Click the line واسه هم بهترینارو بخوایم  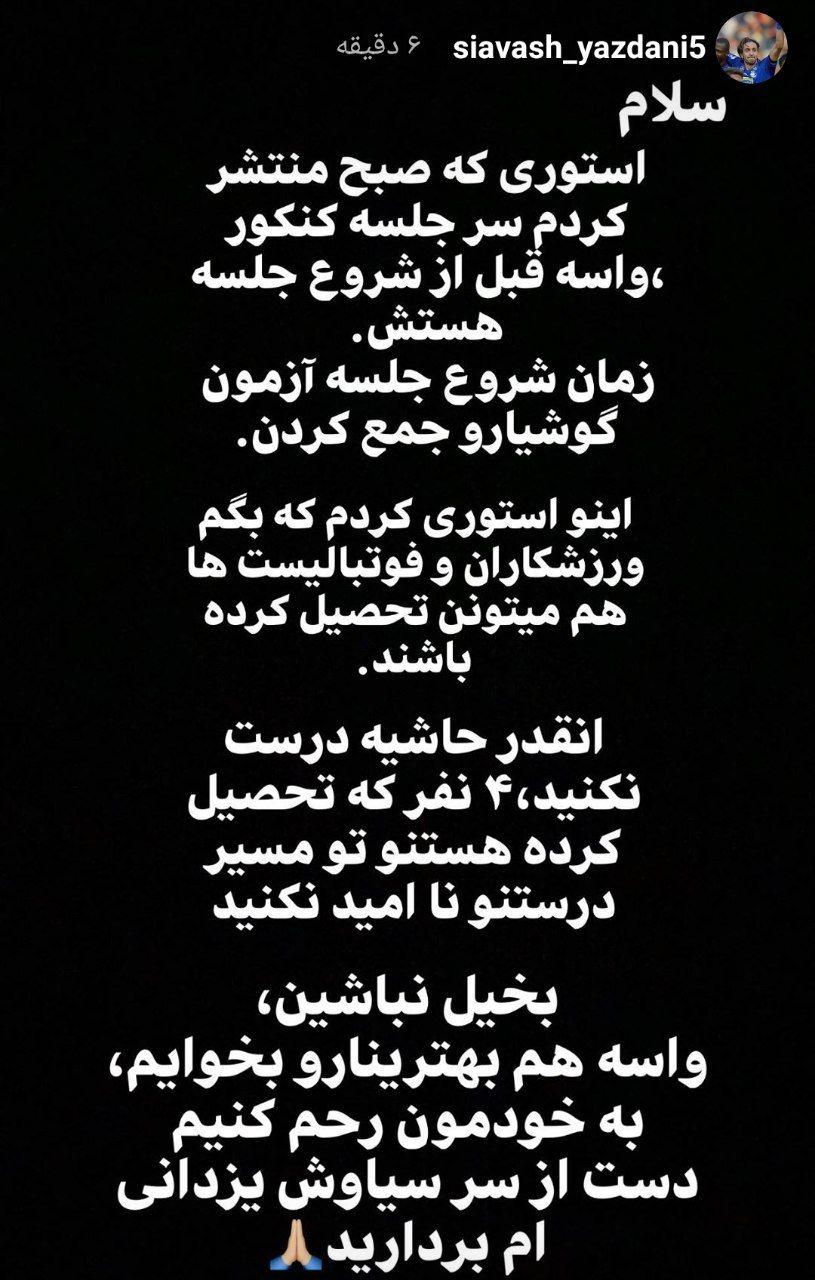click(411, 1068)
